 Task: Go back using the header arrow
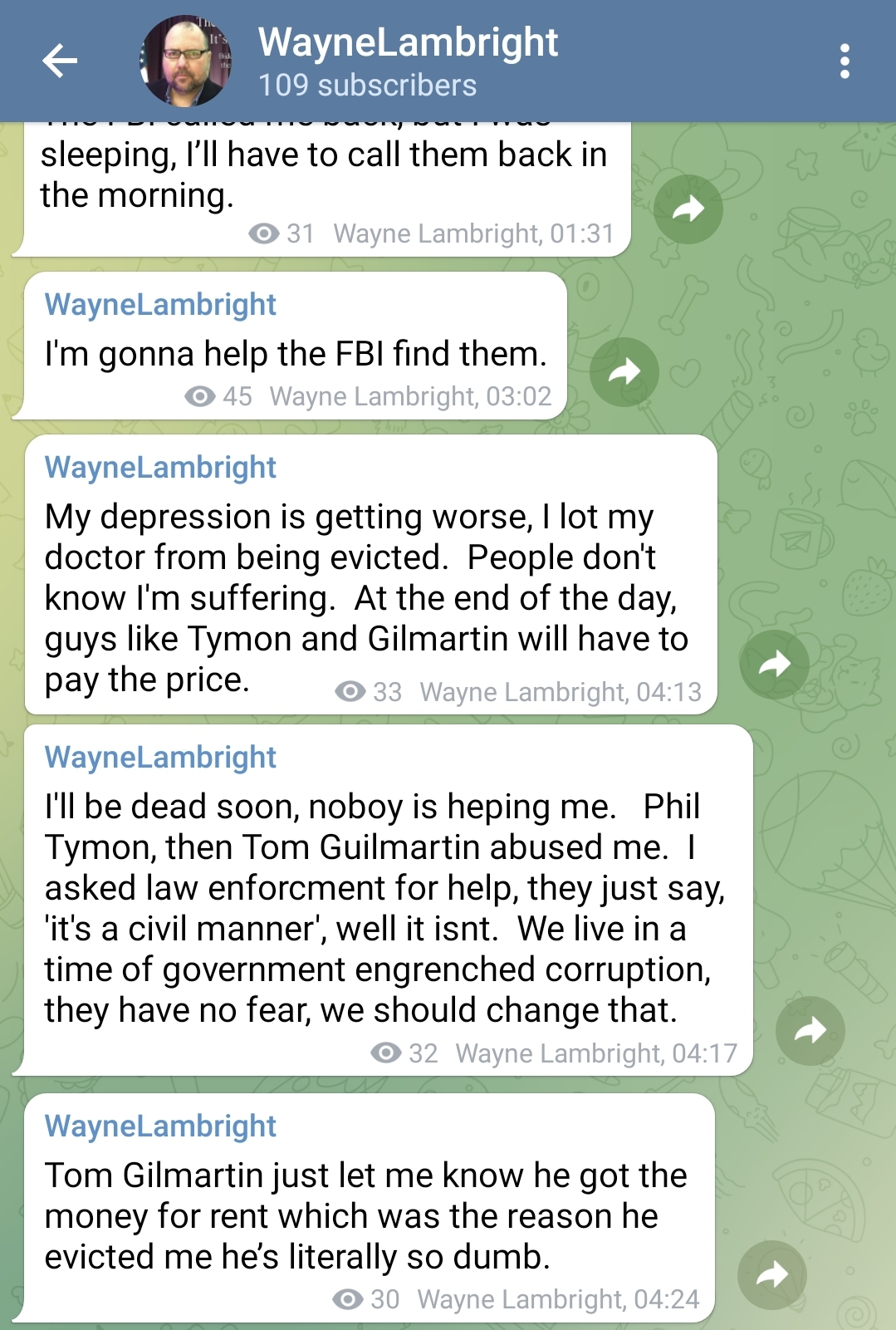[x=60, y=61]
